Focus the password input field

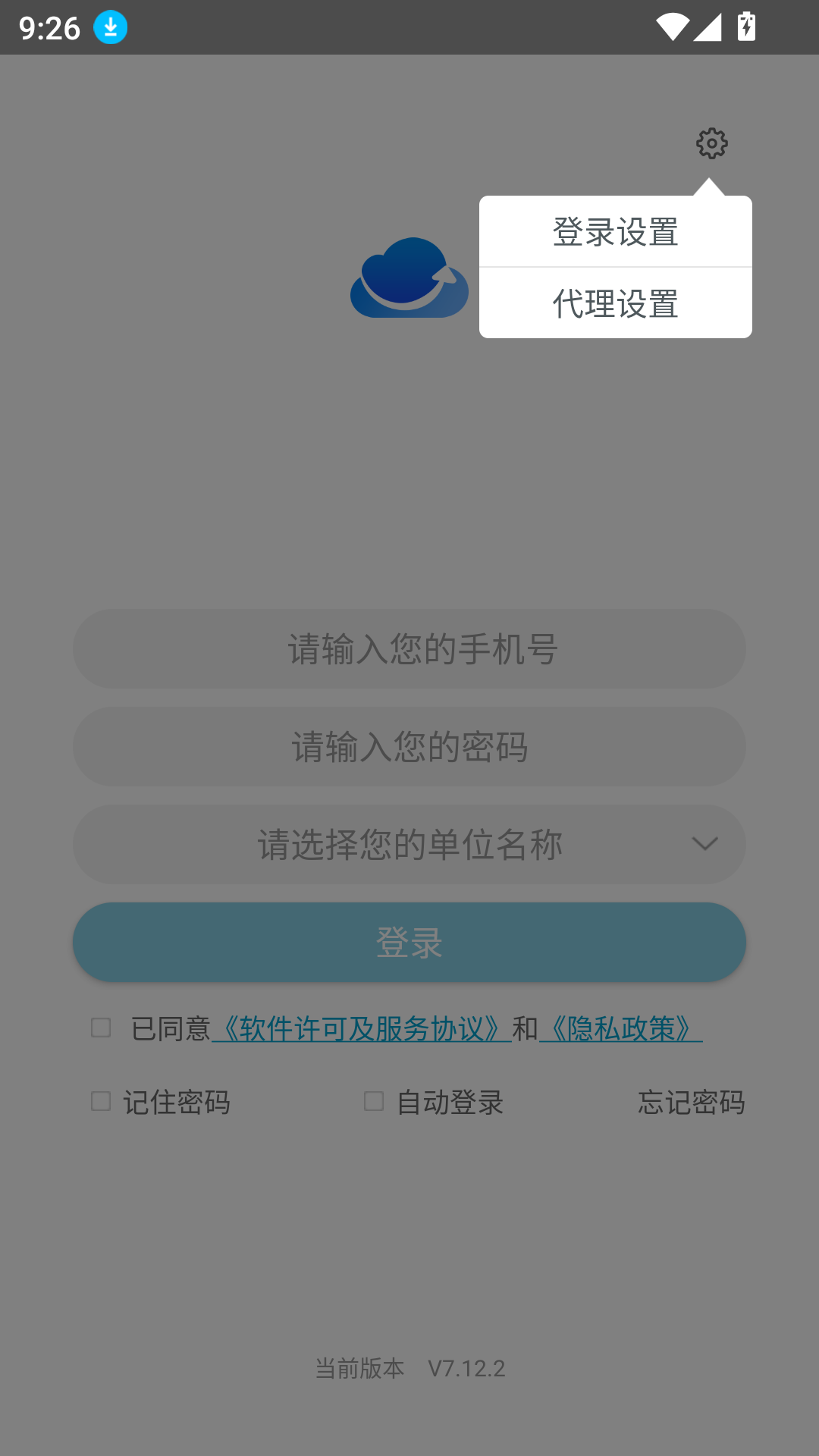tap(409, 747)
